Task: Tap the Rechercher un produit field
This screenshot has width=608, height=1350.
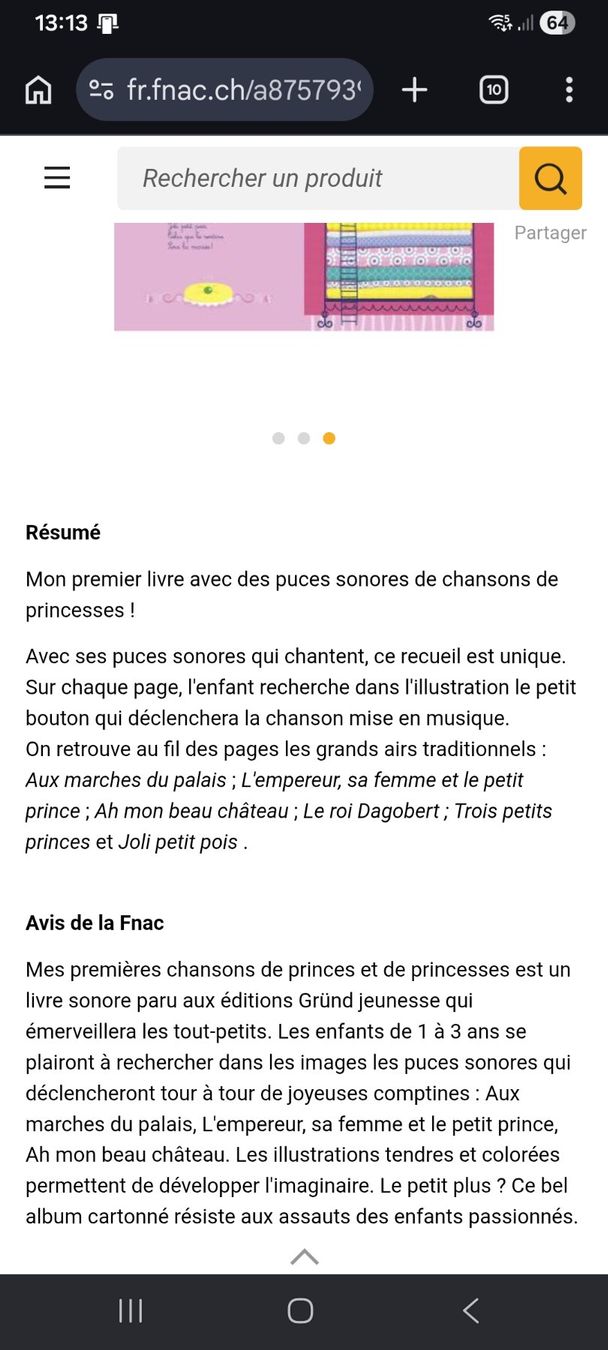Action: pos(318,178)
